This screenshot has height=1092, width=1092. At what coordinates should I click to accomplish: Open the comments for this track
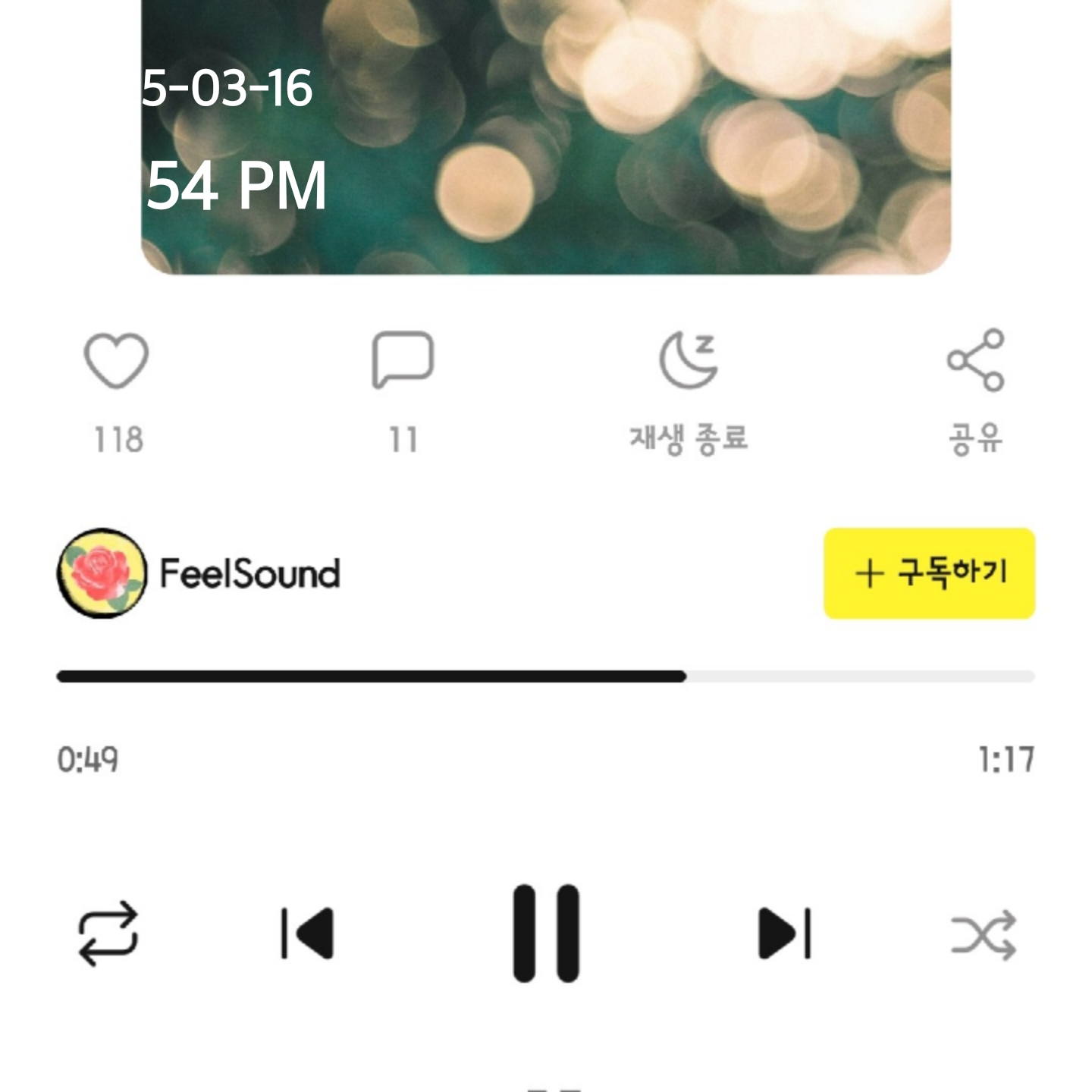pyautogui.click(x=403, y=359)
